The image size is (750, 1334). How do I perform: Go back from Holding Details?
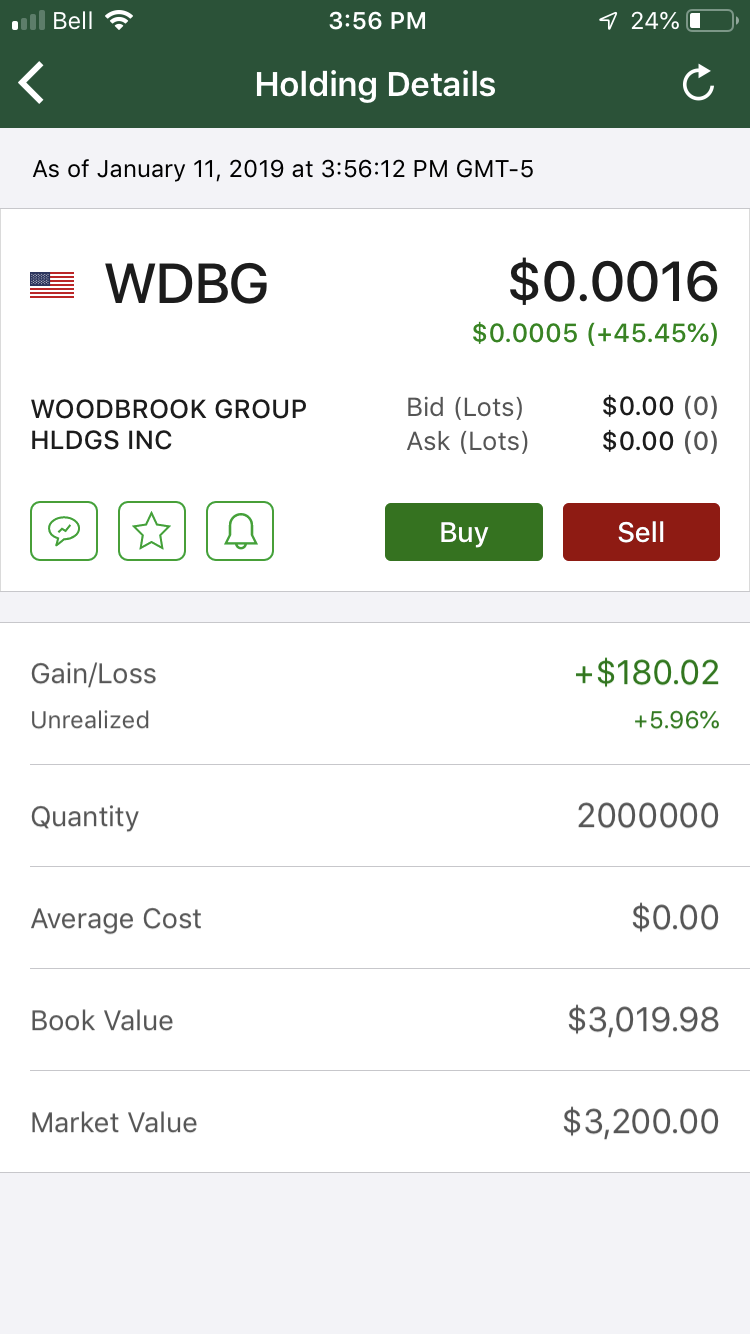point(32,83)
